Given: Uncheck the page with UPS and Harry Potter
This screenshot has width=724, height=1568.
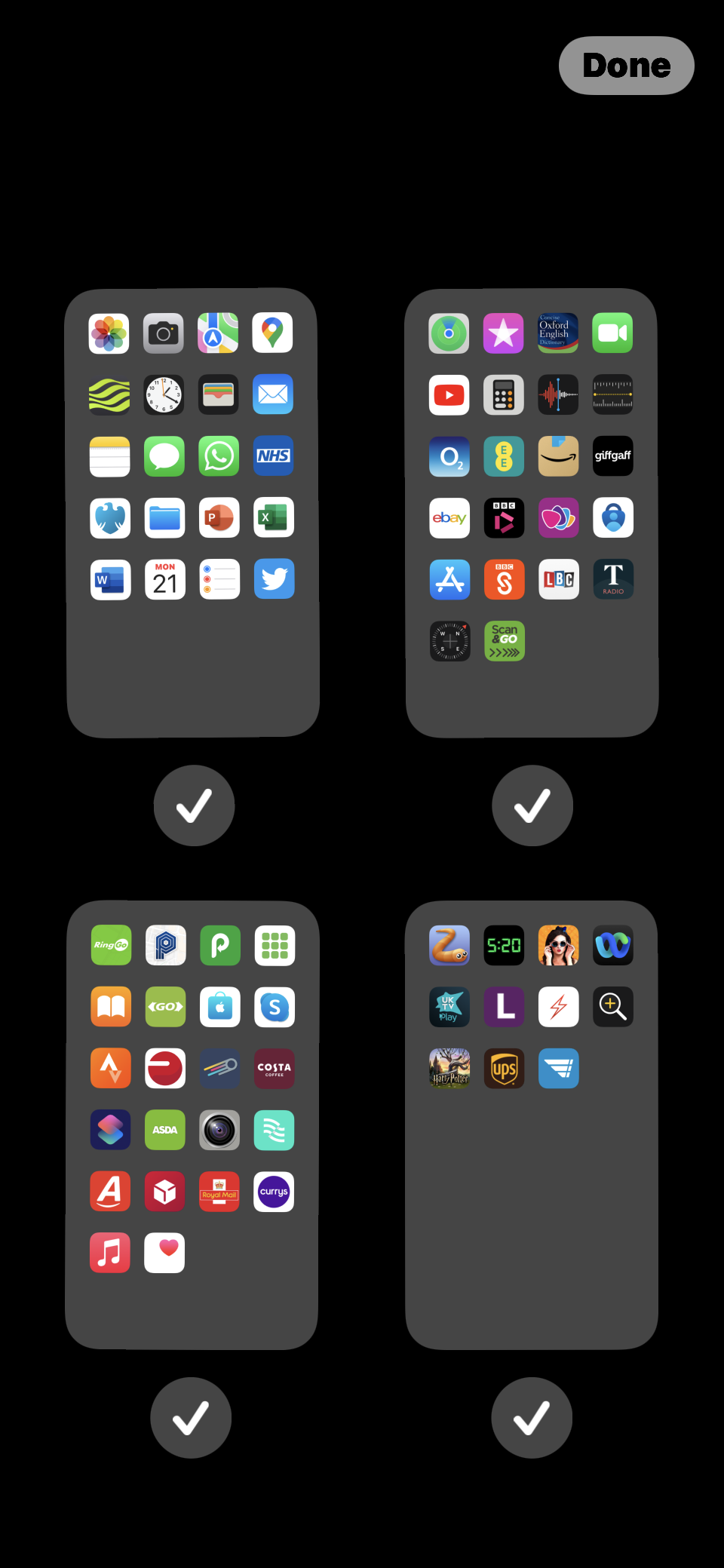Looking at the screenshot, I should coord(532,1418).
